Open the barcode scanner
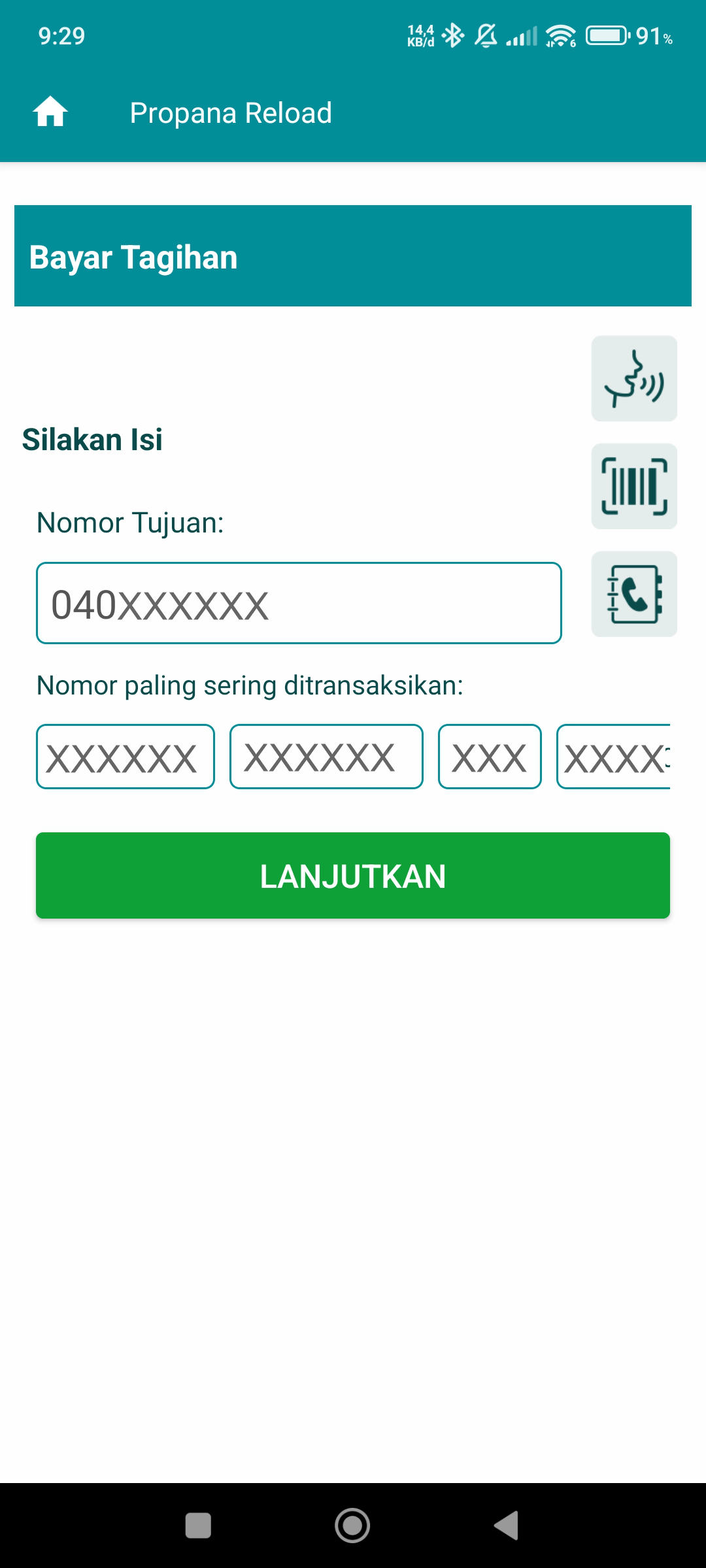 [x=634, y=486]
